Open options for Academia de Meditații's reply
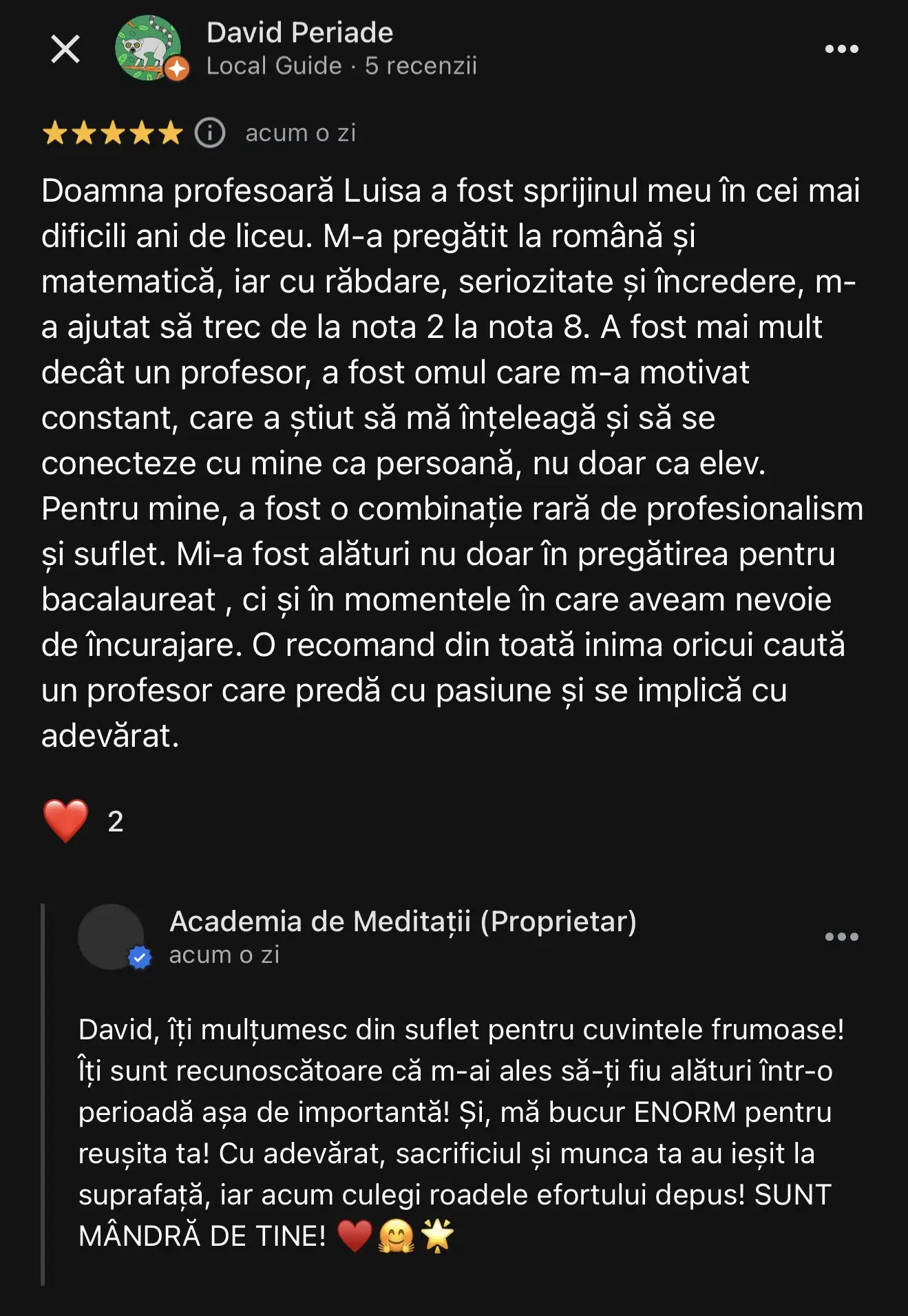908x1316 pixels. 841,937
